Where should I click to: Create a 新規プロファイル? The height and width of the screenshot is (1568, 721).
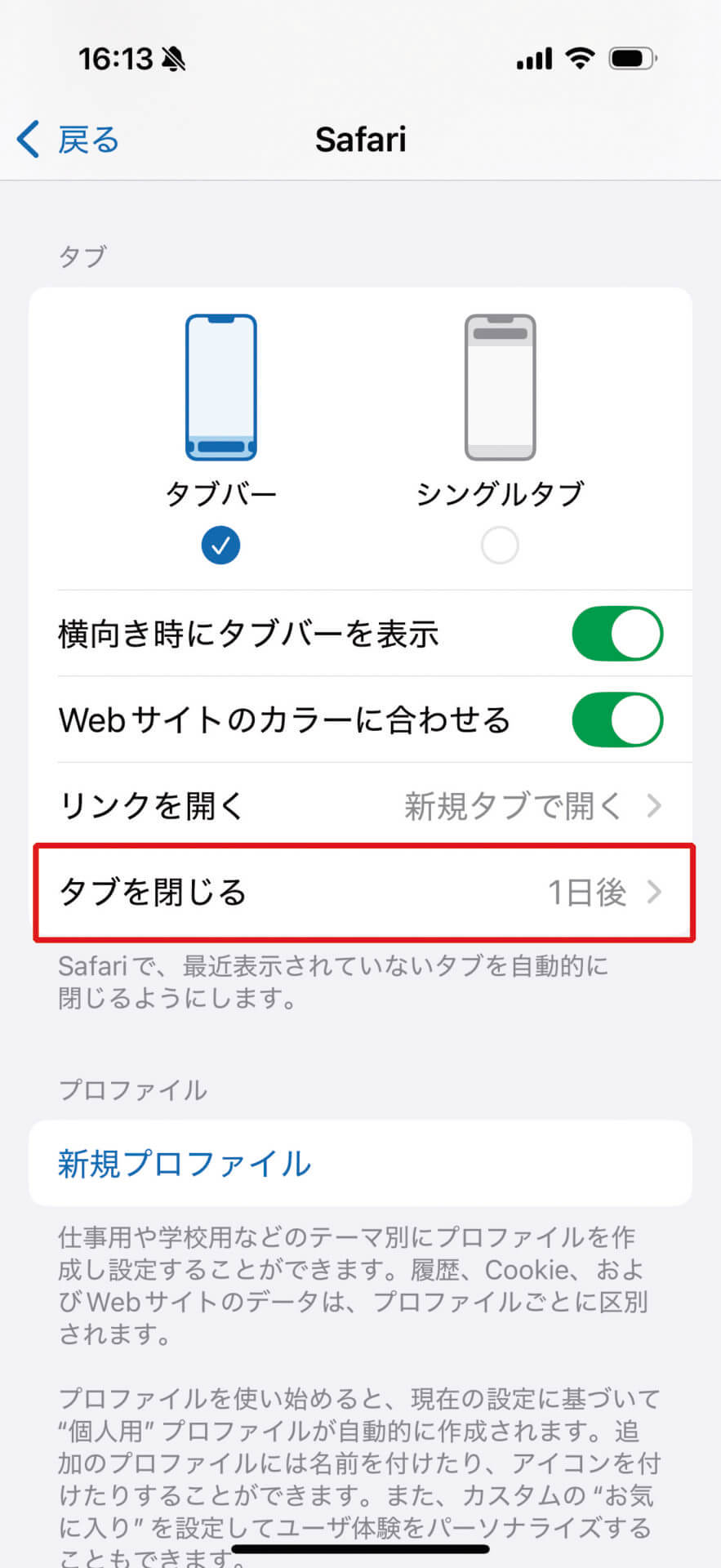point(185,1164)
